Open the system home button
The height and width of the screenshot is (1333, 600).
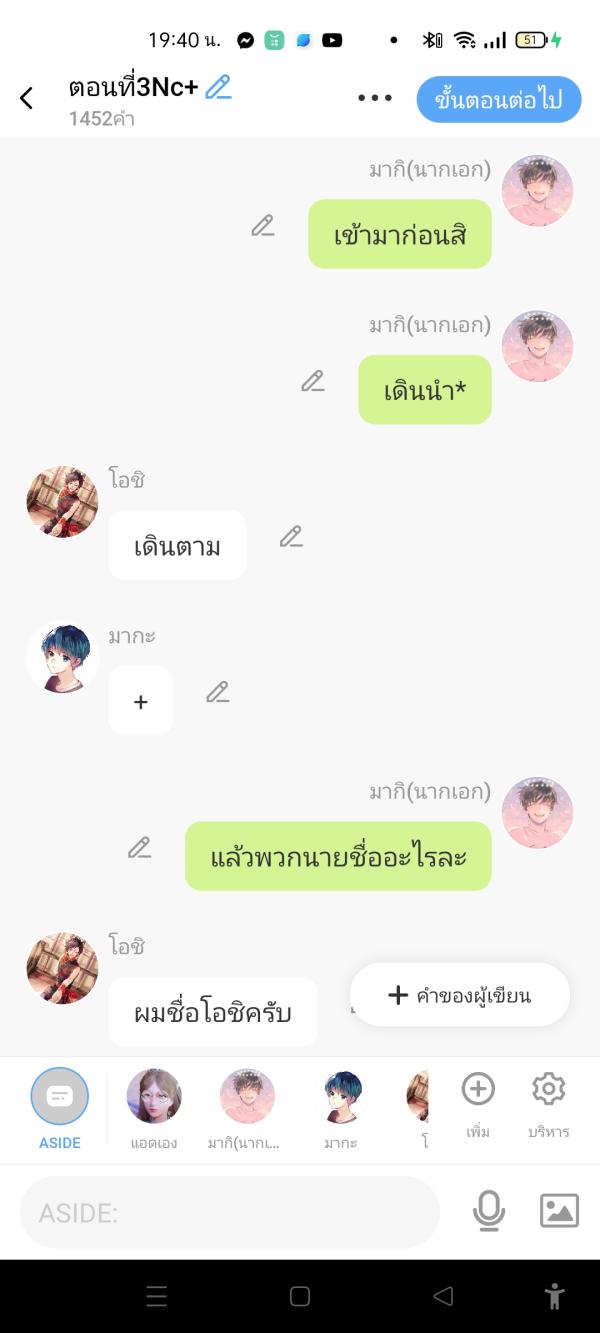(300, 1296)
